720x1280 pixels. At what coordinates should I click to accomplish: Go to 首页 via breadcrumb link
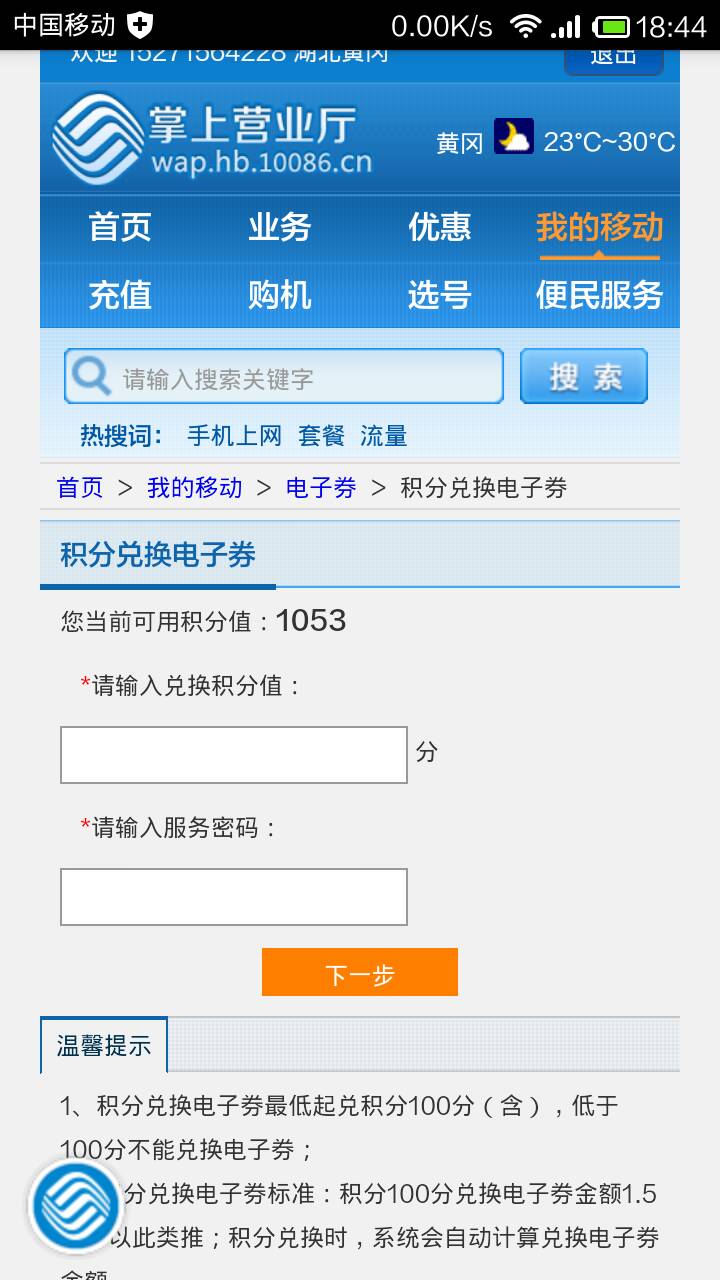click(x=80, y=488)
